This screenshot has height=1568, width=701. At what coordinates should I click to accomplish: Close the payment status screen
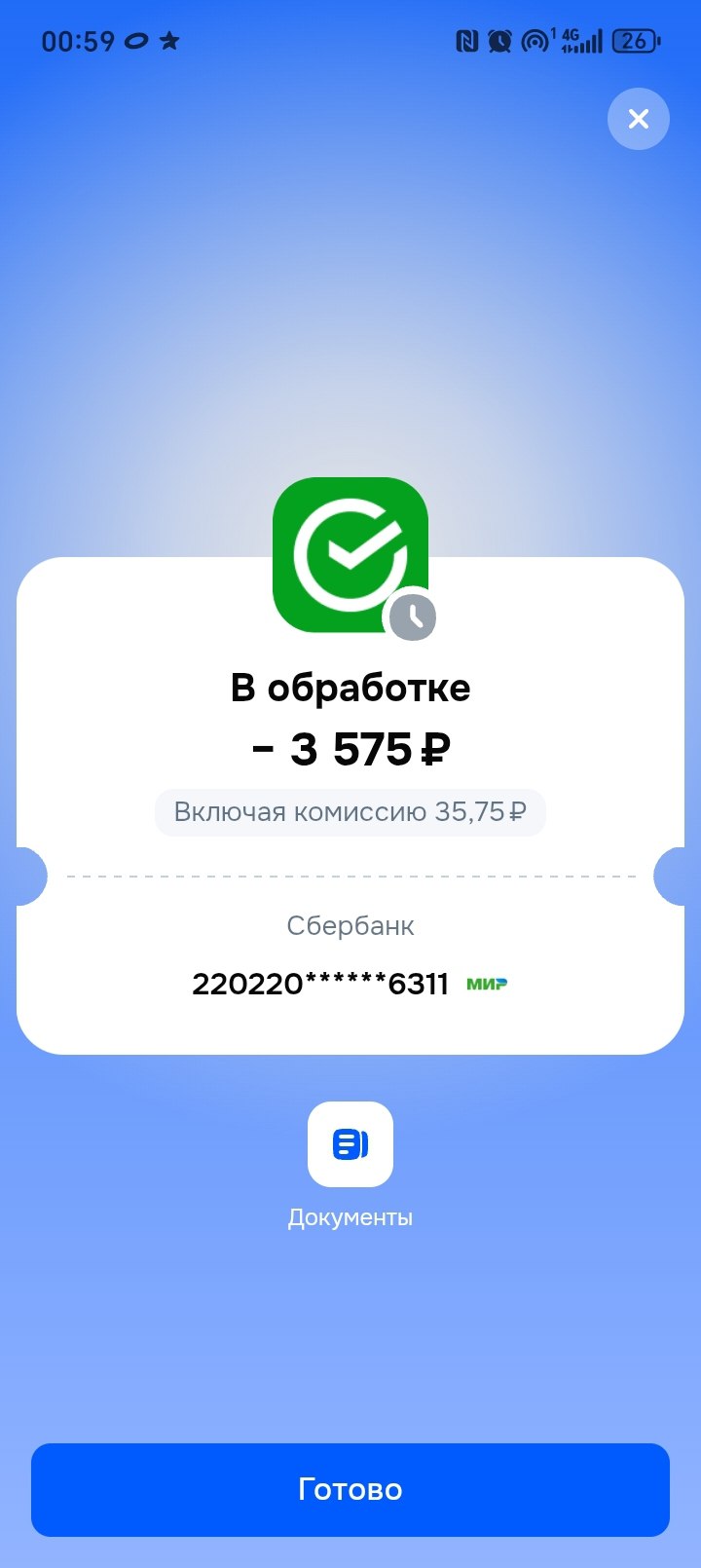coord(639,119)
